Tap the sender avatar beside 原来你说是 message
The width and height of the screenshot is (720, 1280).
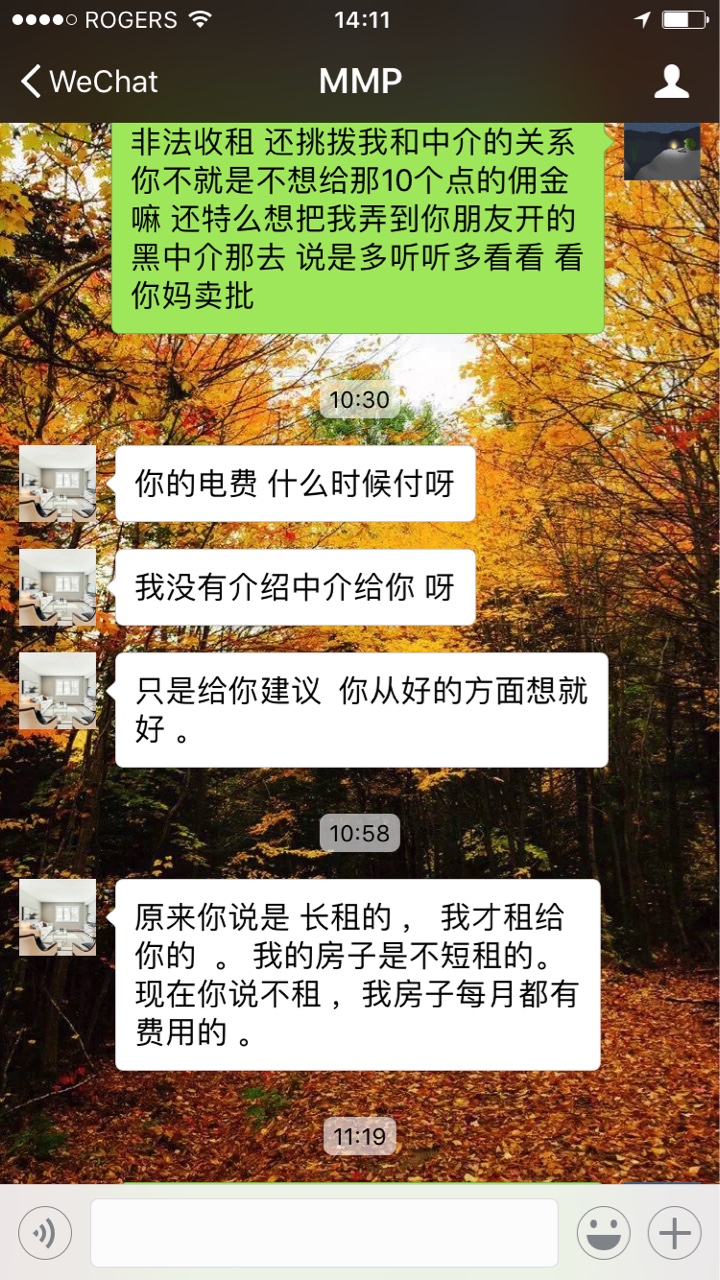[58, 917]
